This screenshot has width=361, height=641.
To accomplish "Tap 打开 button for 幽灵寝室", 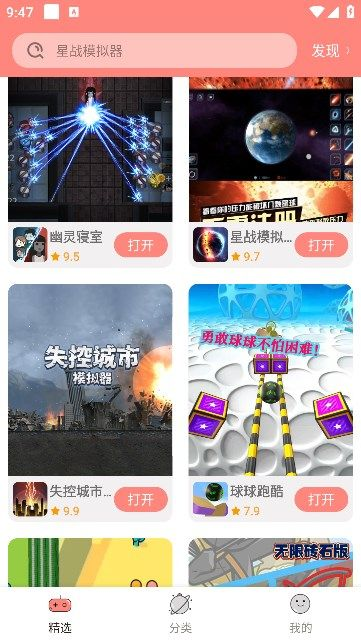I will tap(141, 245).
